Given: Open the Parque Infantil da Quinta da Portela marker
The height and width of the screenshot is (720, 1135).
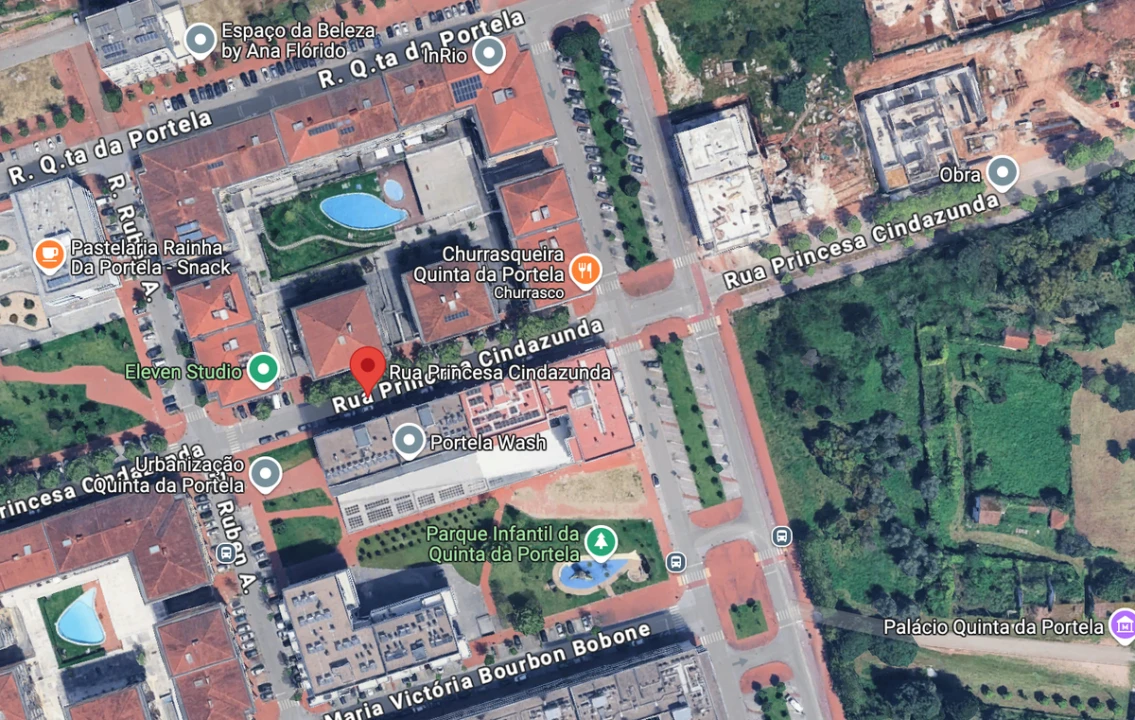Looking at the screenshot, I should click(600, 541).
